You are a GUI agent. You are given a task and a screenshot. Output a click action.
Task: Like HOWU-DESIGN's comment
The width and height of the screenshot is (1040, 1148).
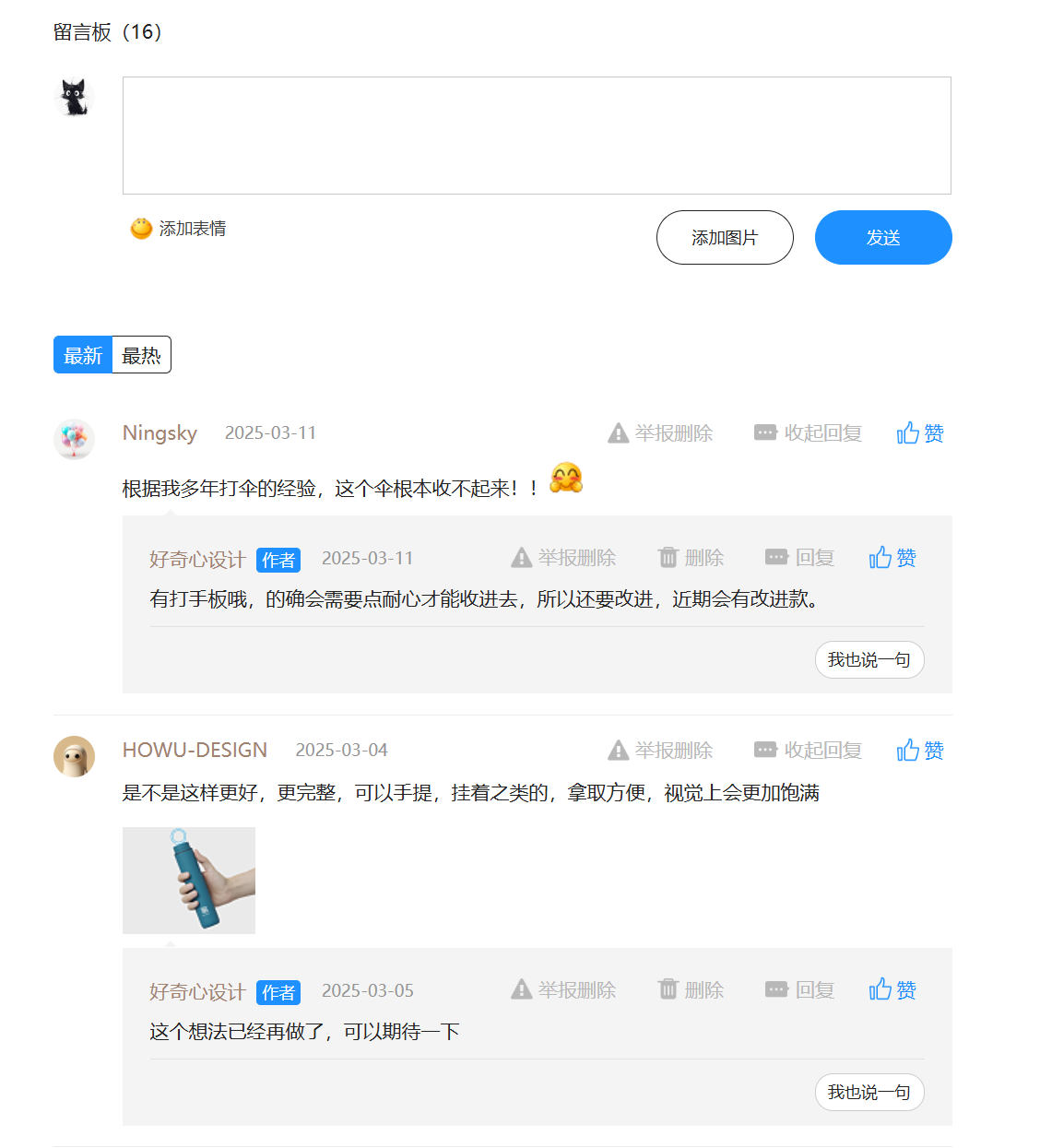click(920, 751)
